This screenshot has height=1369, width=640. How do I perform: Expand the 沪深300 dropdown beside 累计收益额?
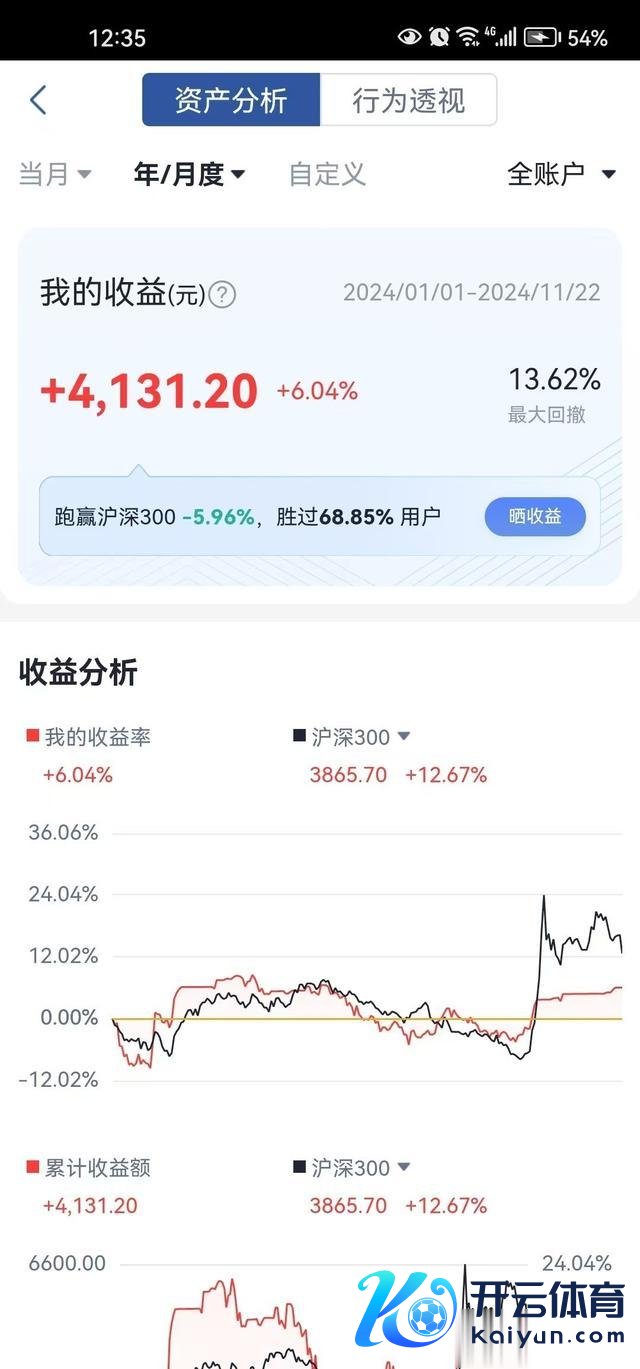352,1167
